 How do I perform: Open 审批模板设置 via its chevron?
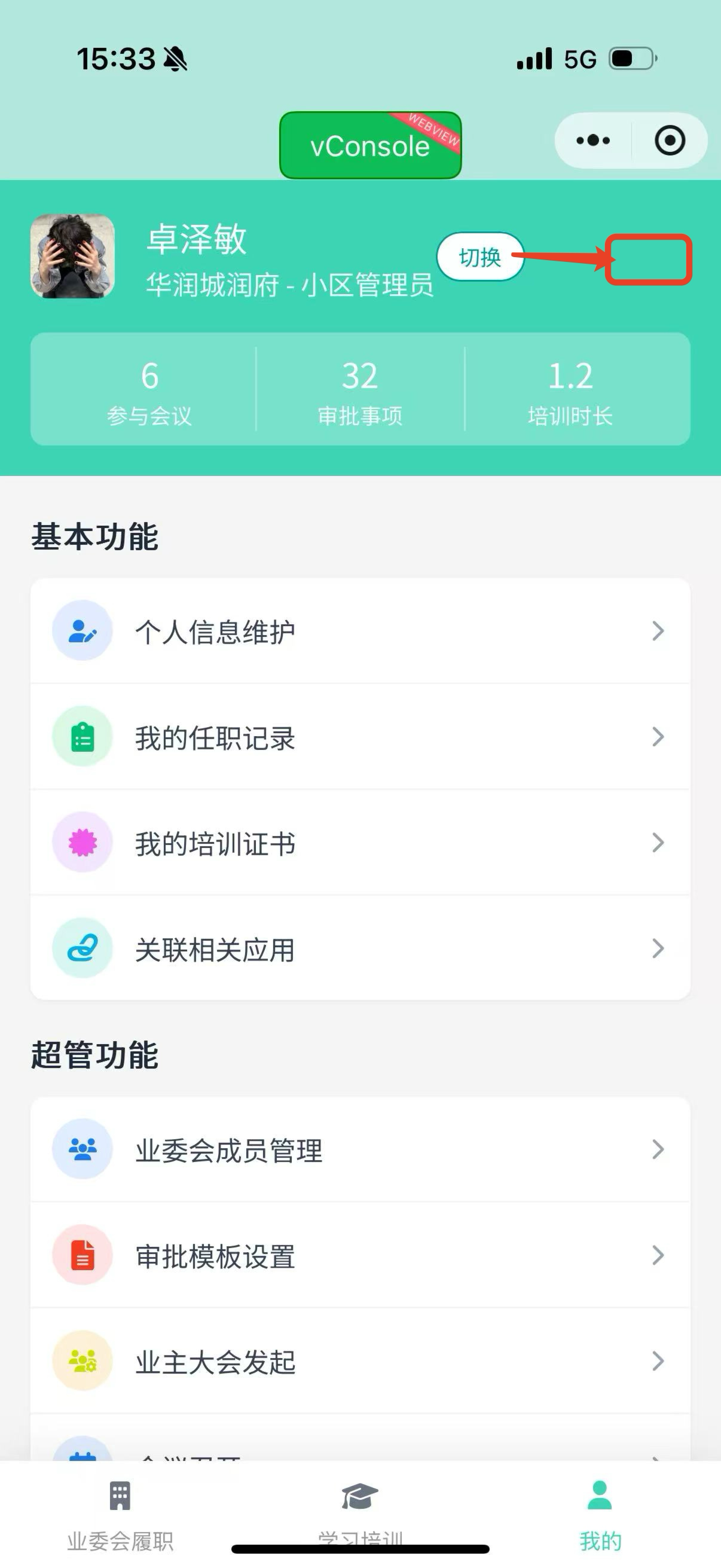click(x=659, y=1256)
